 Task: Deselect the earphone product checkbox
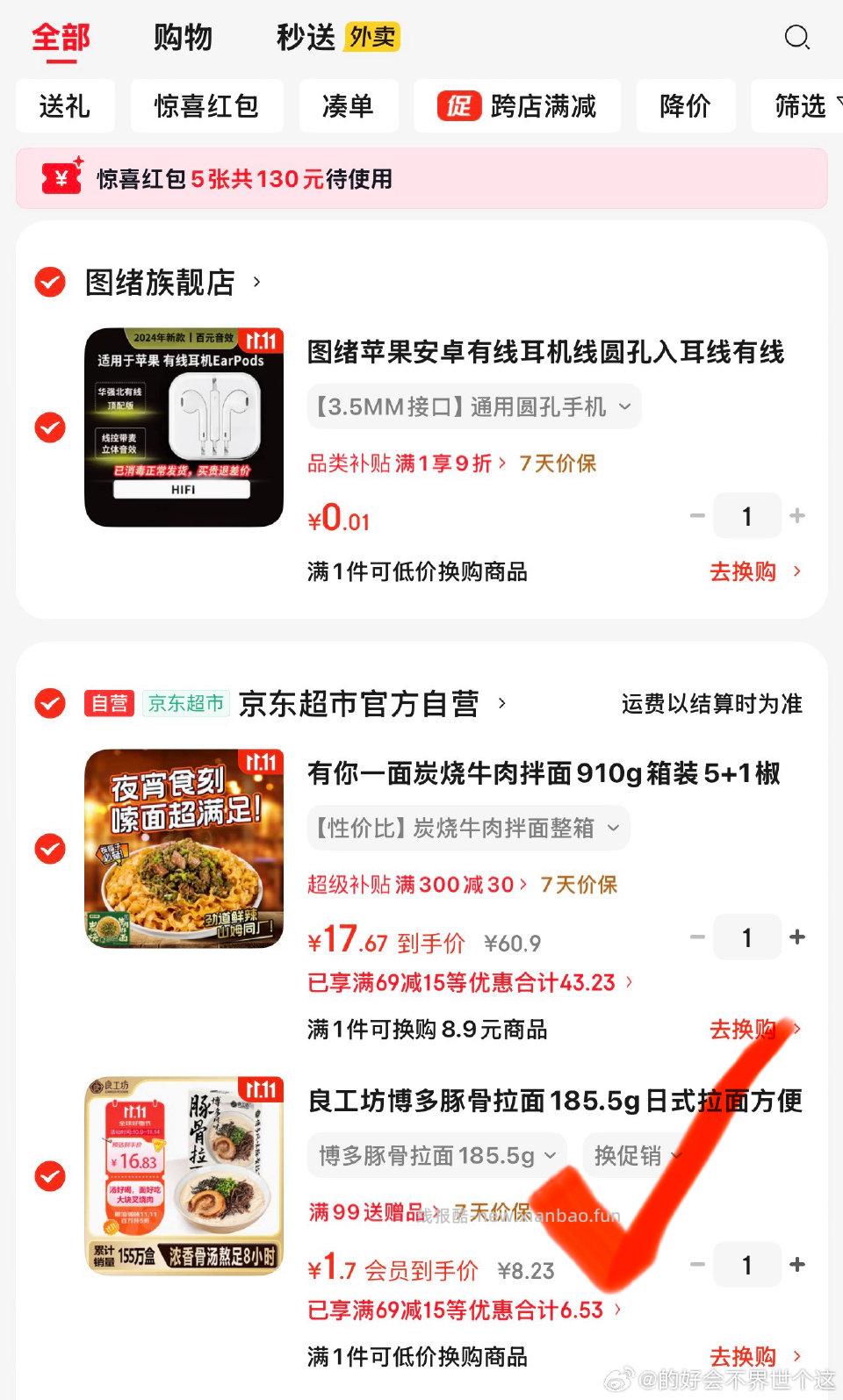[49, 427]
